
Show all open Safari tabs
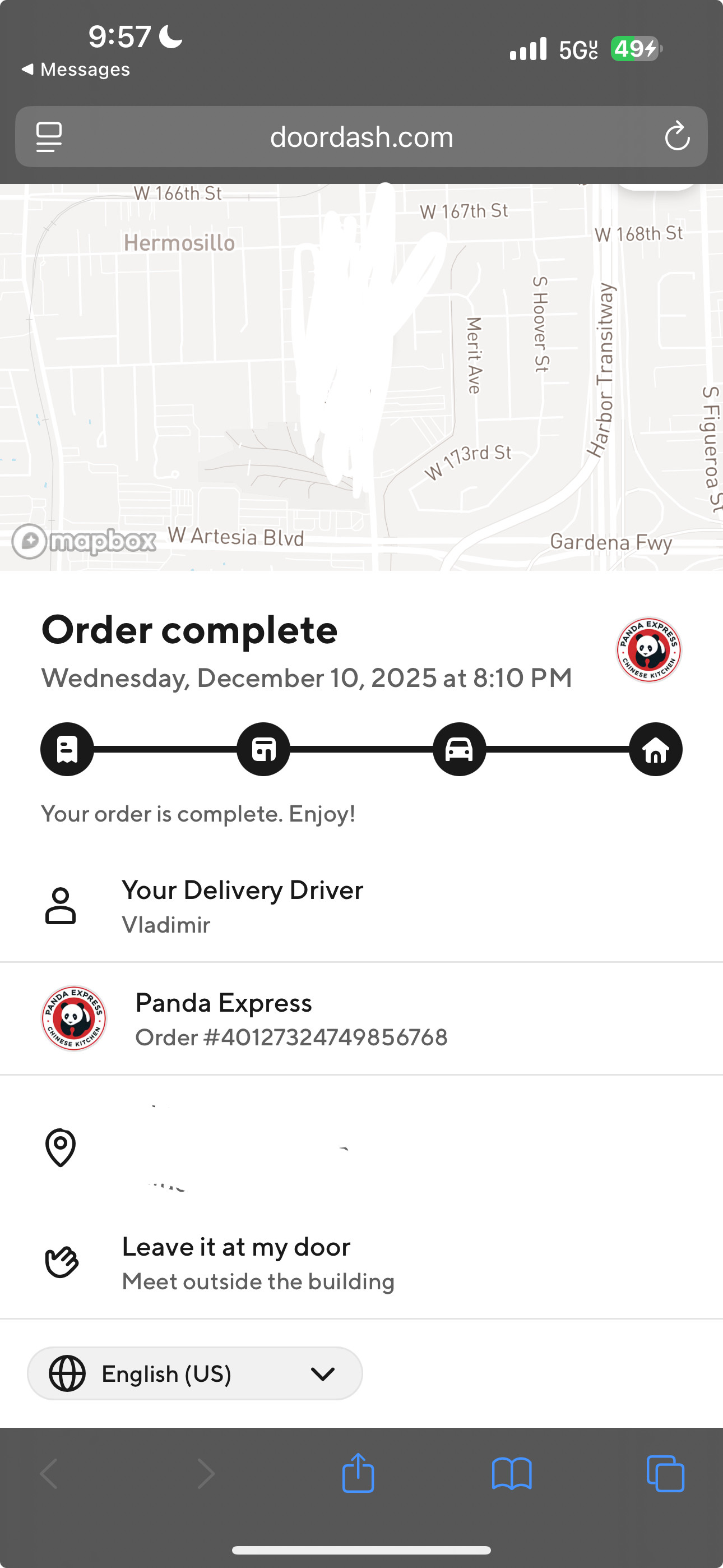pos(665,1473)
